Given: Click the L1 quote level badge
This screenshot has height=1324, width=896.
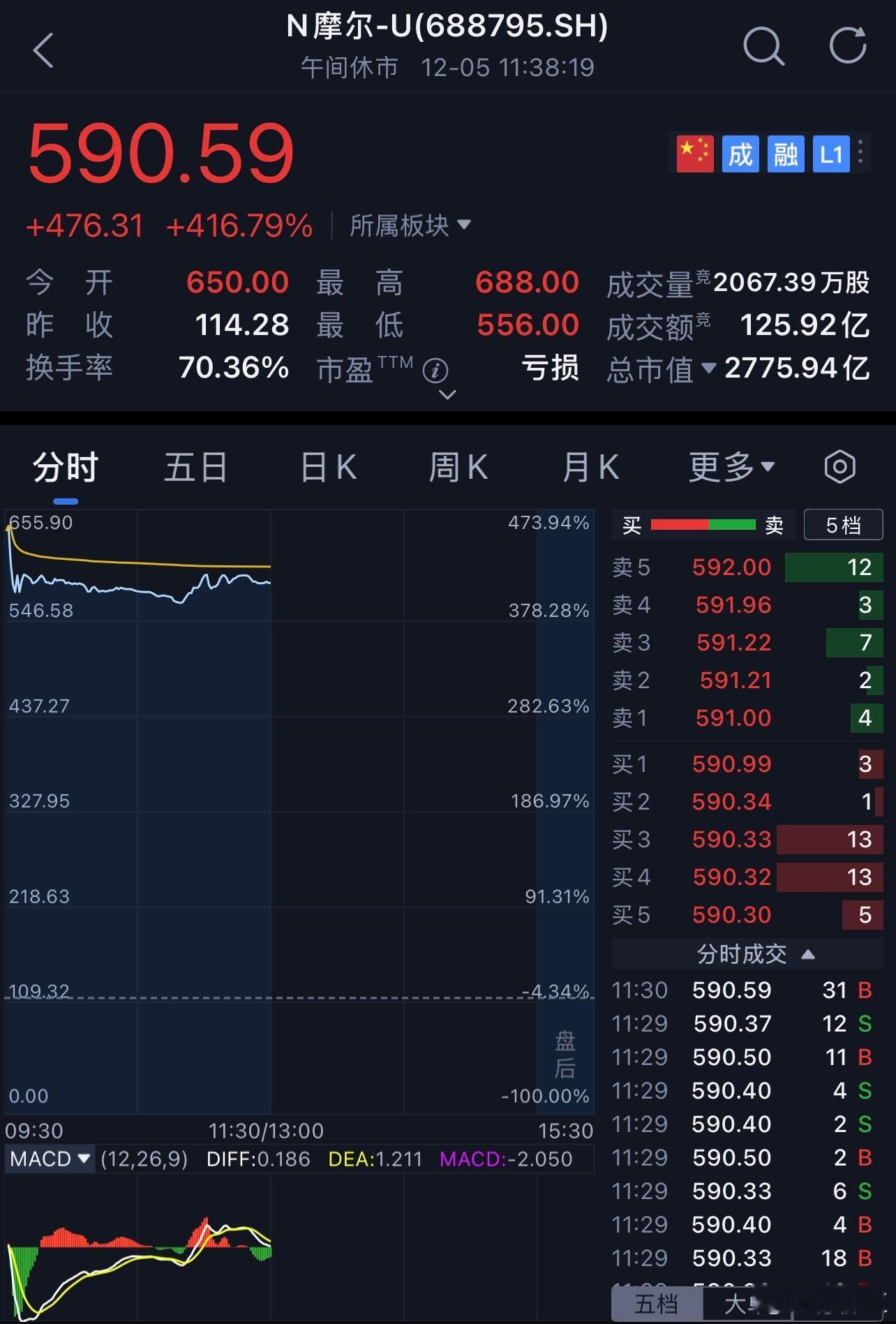Looking at the screenshot, I should click(x=830, y=154).
